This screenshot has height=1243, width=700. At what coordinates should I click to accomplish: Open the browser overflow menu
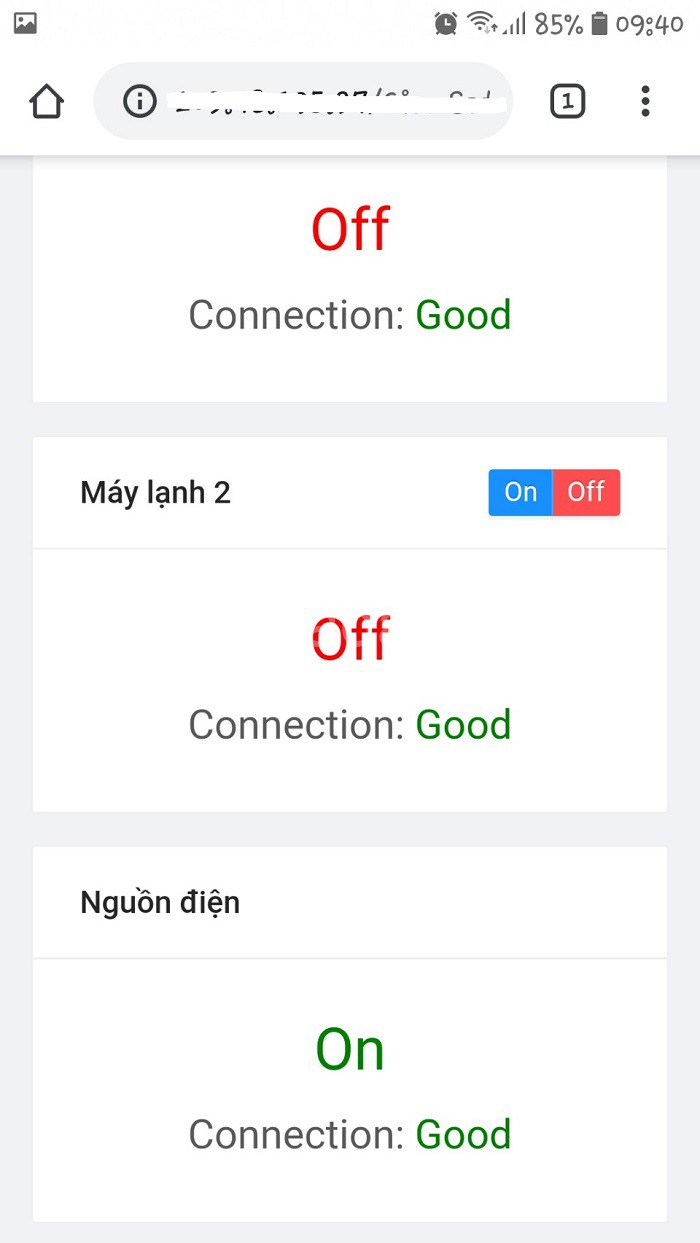[x=645, y=101]
